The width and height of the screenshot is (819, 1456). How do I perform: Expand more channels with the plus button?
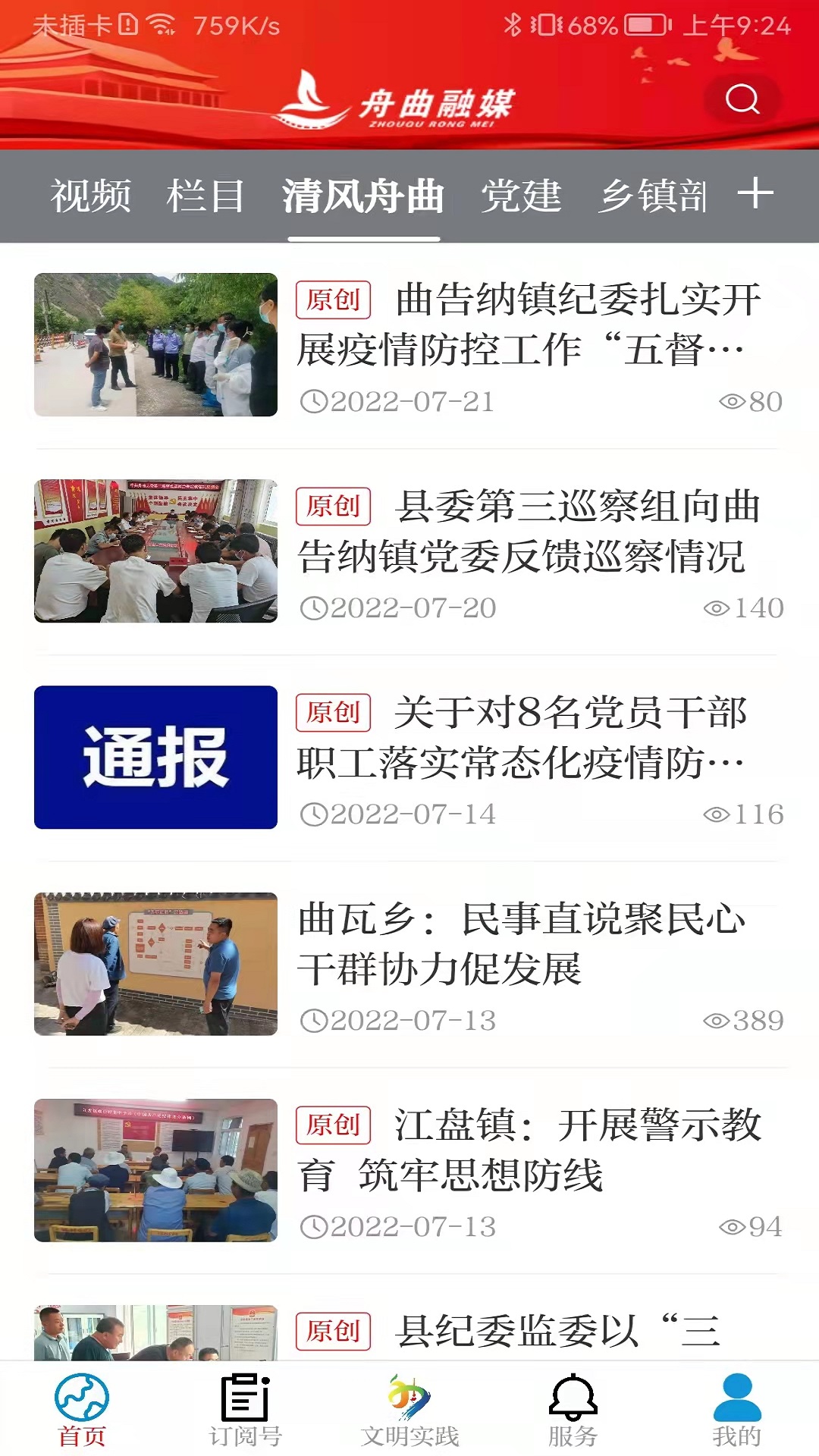(755, 196)
